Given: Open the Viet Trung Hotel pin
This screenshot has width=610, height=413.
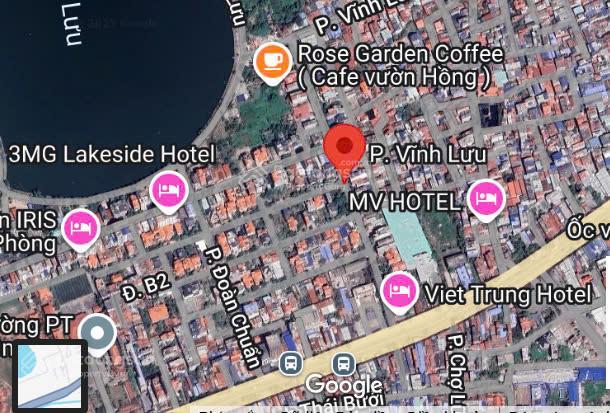Looking at the screenshot, I should pyautogui.click(x=400, y=291).
